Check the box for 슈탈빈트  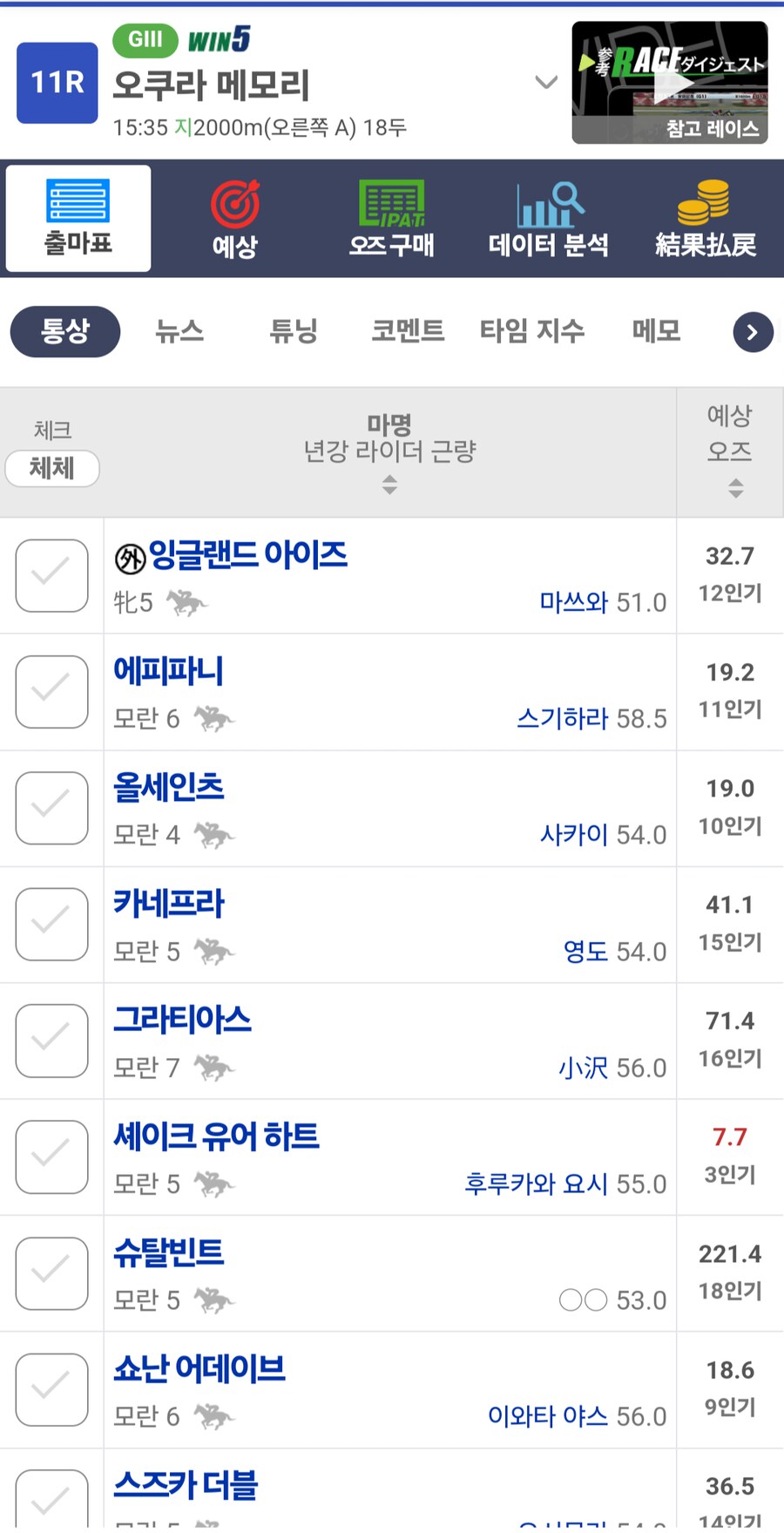(x=51, y=1272)
